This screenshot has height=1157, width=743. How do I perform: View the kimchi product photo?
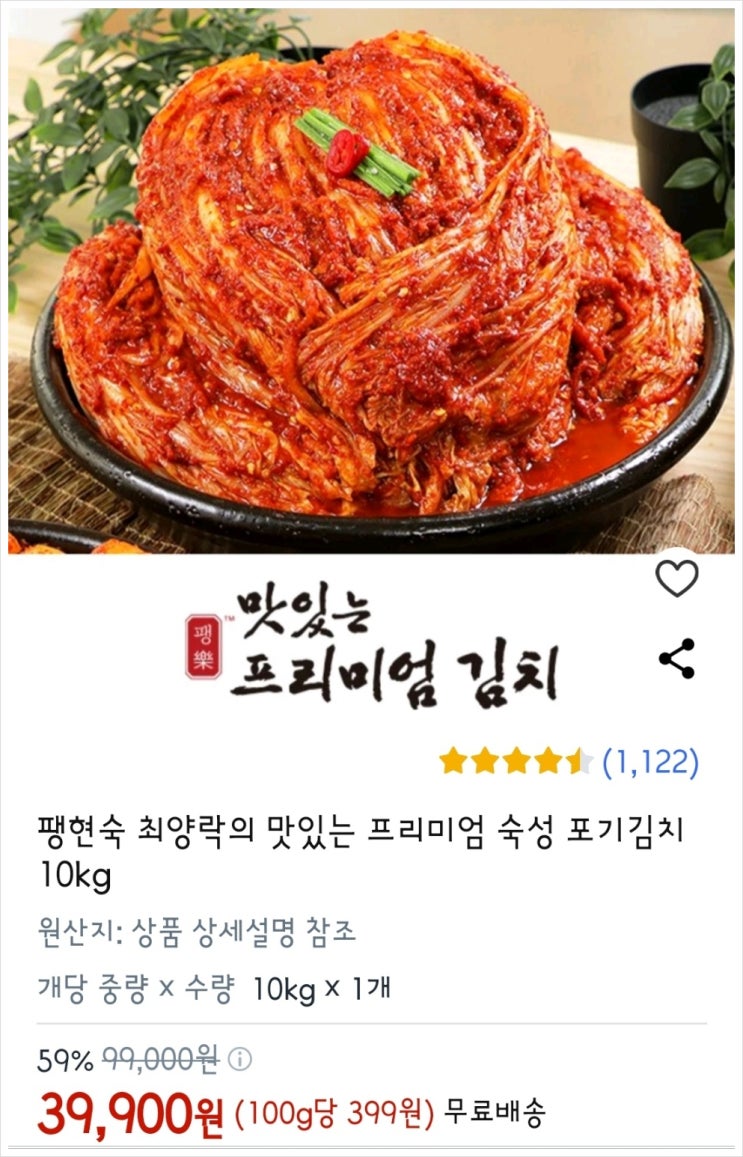pyautogui.click(x=371, y=280)
